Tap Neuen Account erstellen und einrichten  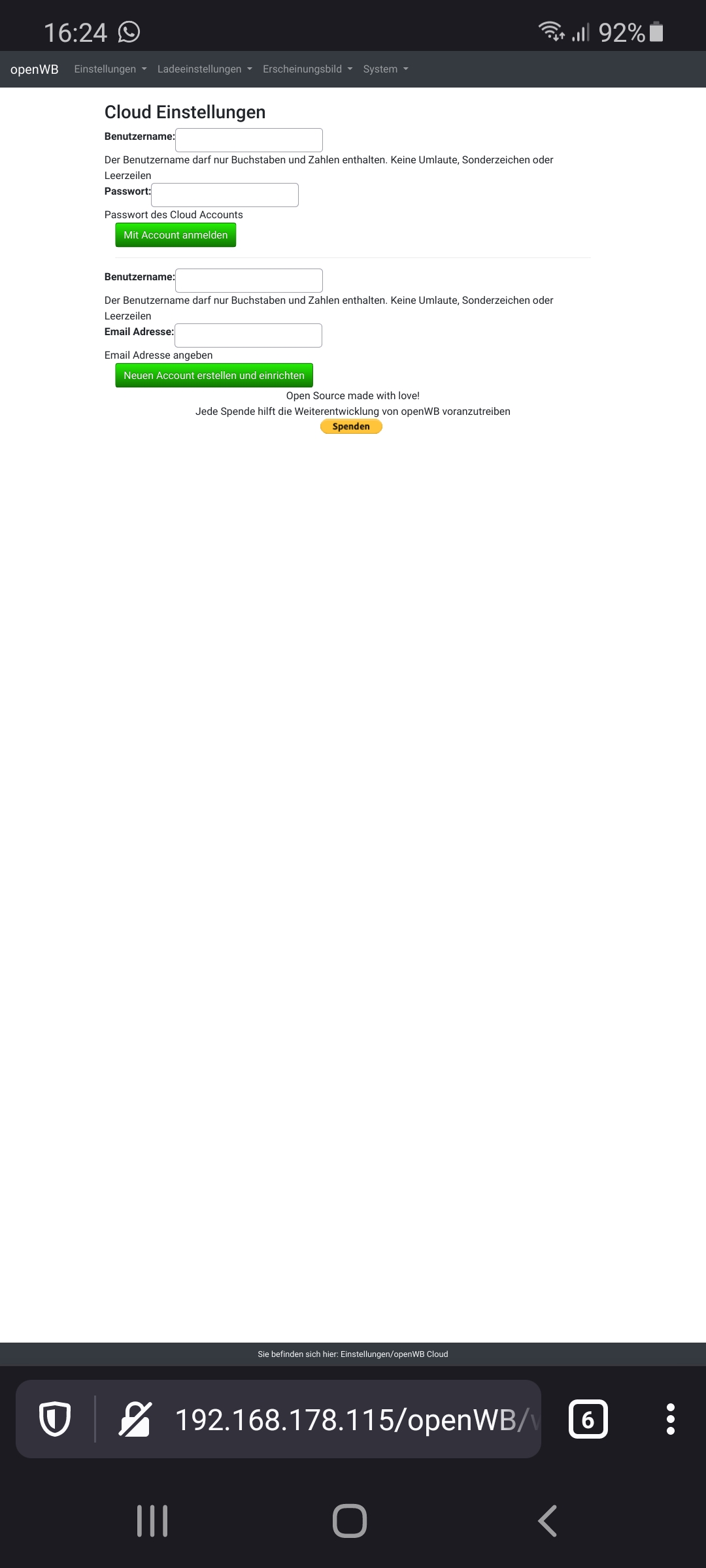tap(214, 376)
